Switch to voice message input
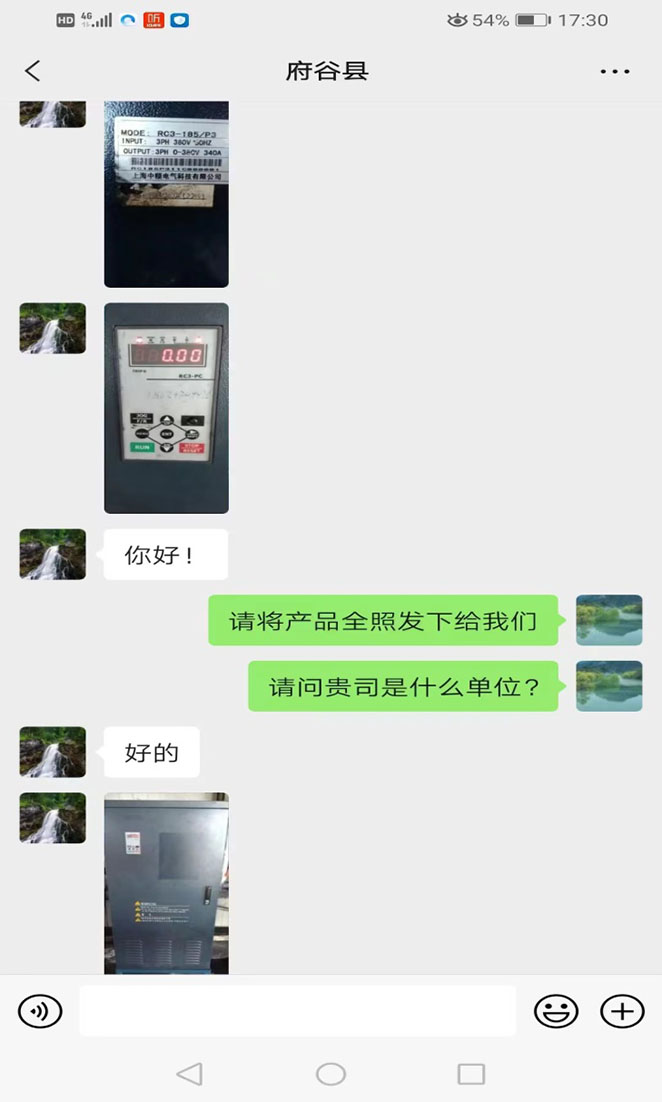The width and height of the screenshot is (662, 1102). (40, 1011)
